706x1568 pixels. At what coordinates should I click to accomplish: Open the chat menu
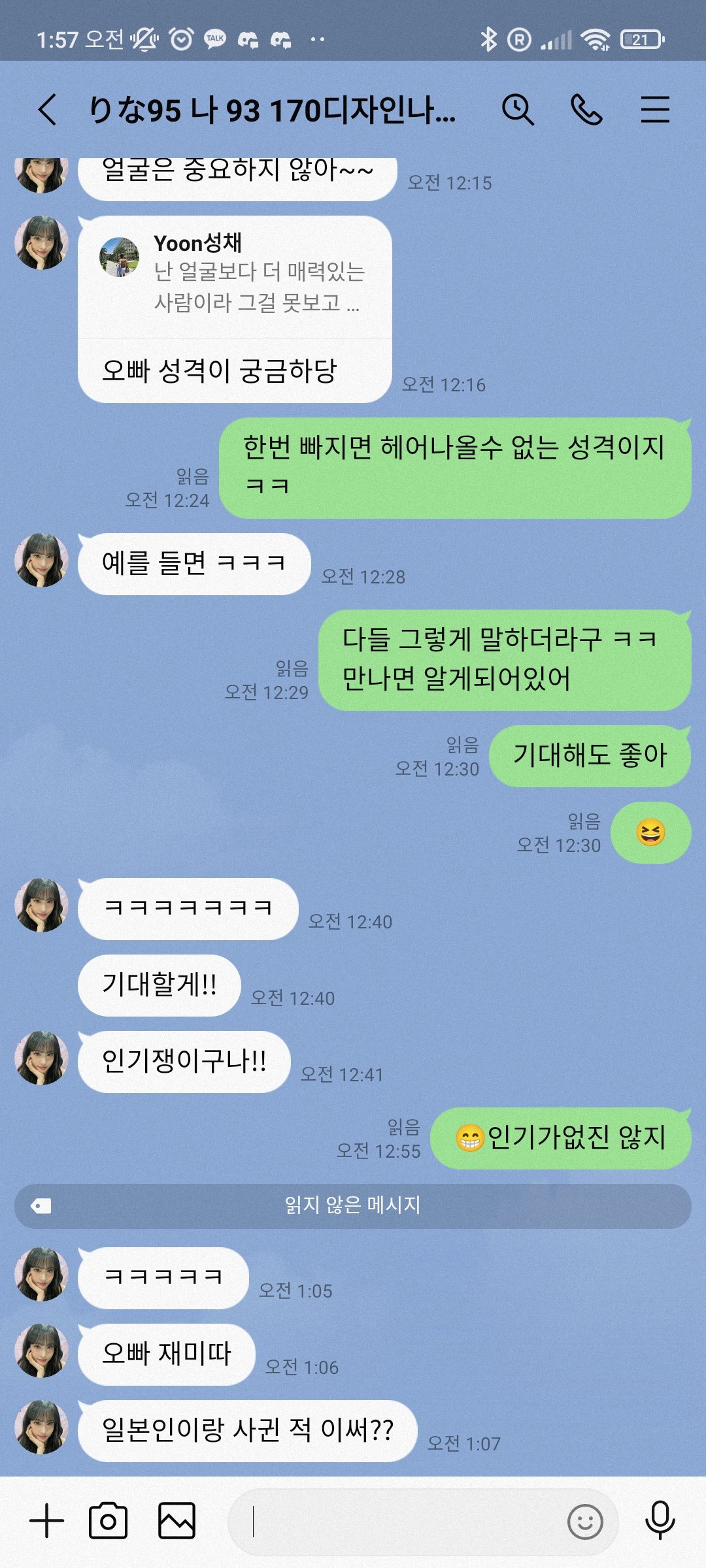pyautogui.click(x=654, y=110)
